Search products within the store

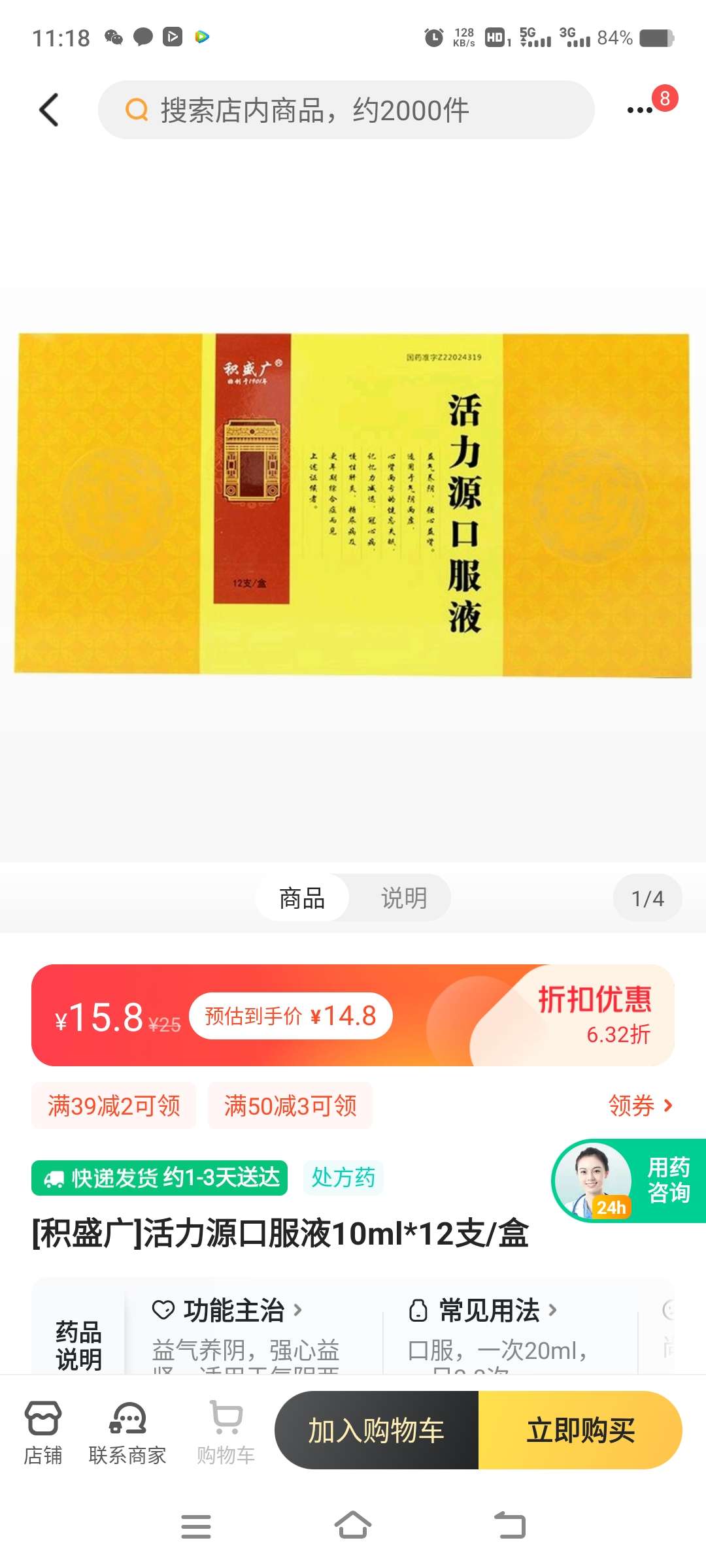tap(346, 110)
